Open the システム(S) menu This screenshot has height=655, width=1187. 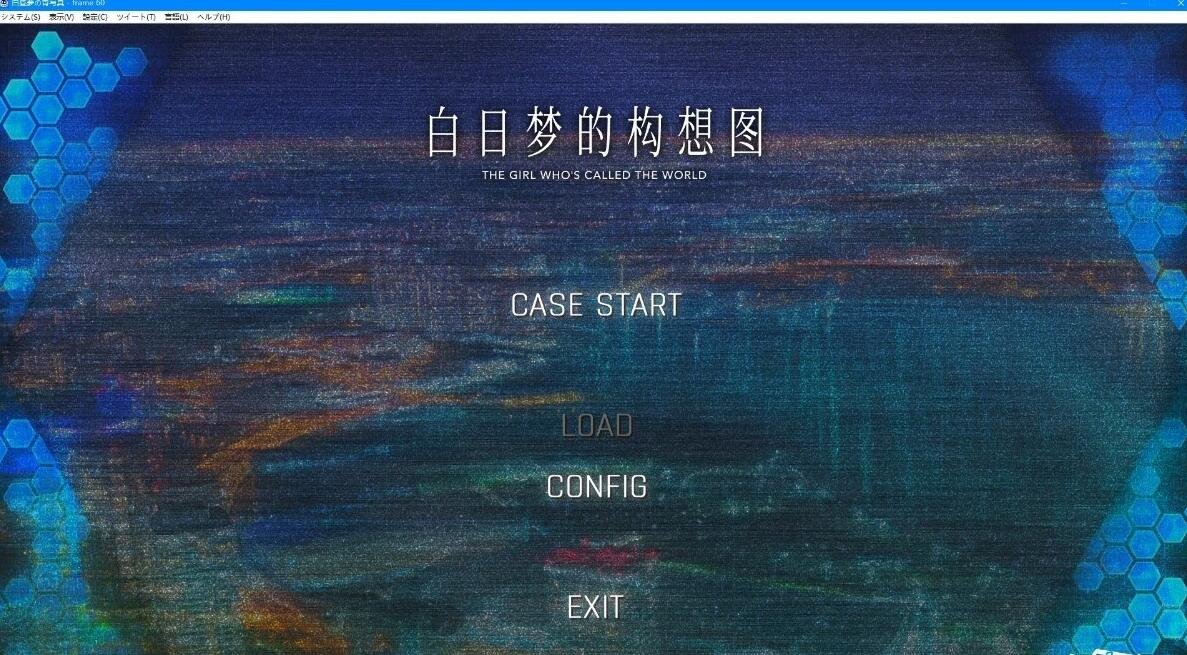click(21, 17)
